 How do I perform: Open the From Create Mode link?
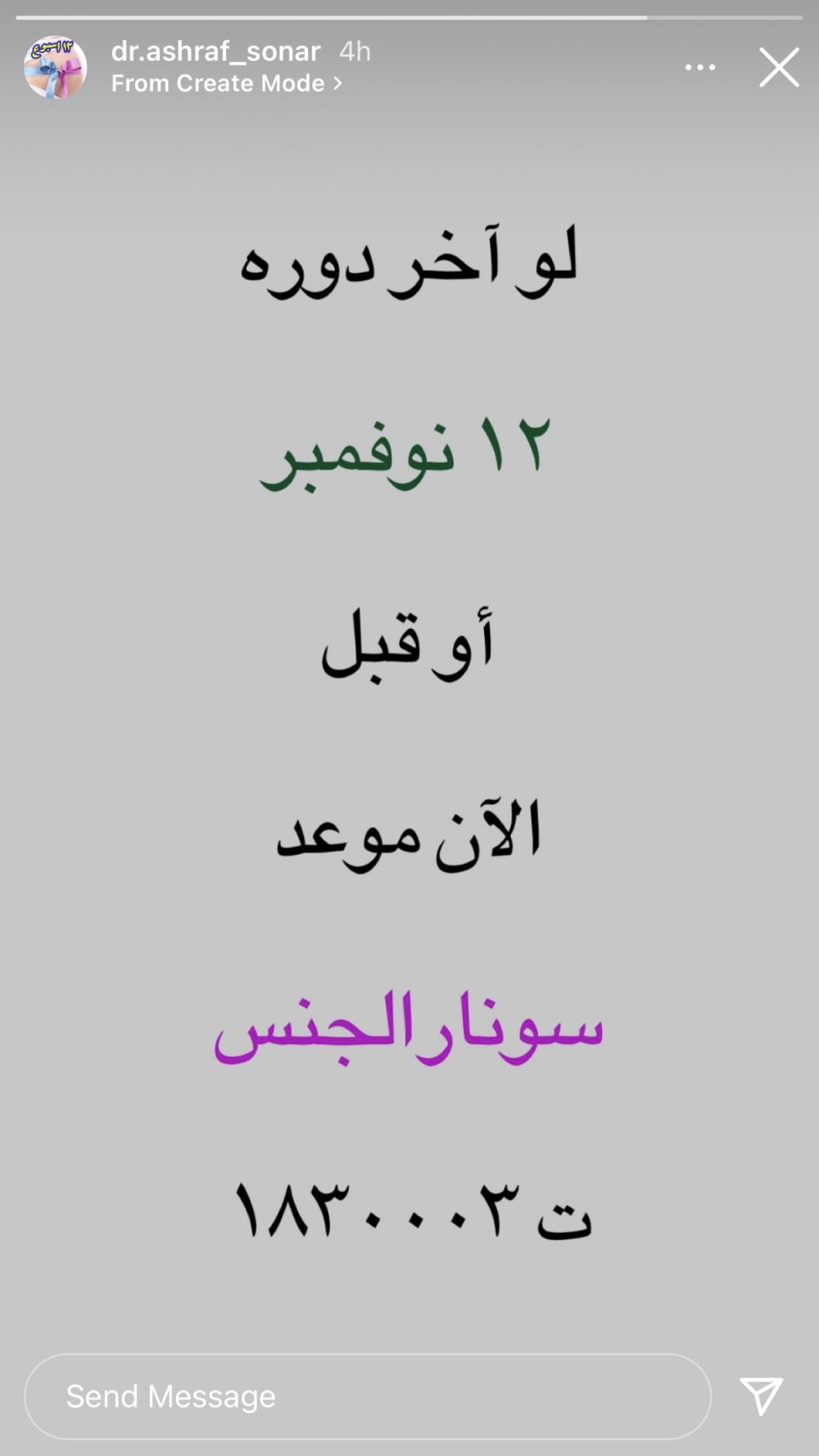[x=226, y=84]
